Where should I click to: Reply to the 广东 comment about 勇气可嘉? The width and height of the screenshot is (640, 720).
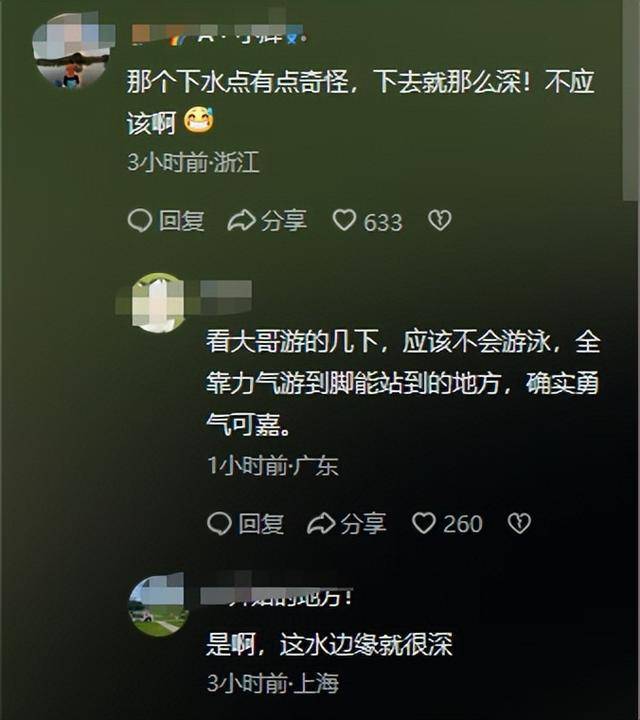coord(246,523)
